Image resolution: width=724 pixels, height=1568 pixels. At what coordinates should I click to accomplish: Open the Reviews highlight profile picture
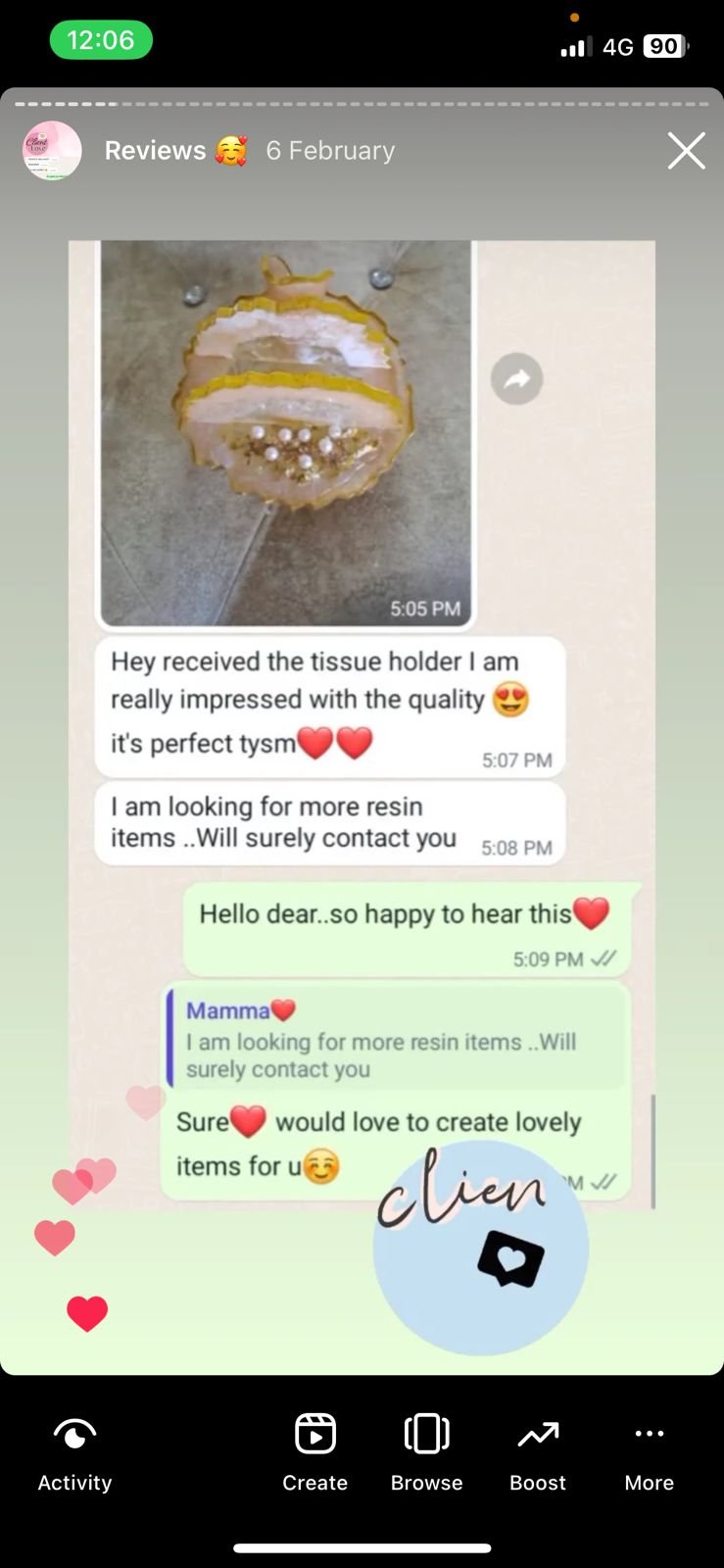(x=52, y=150)
